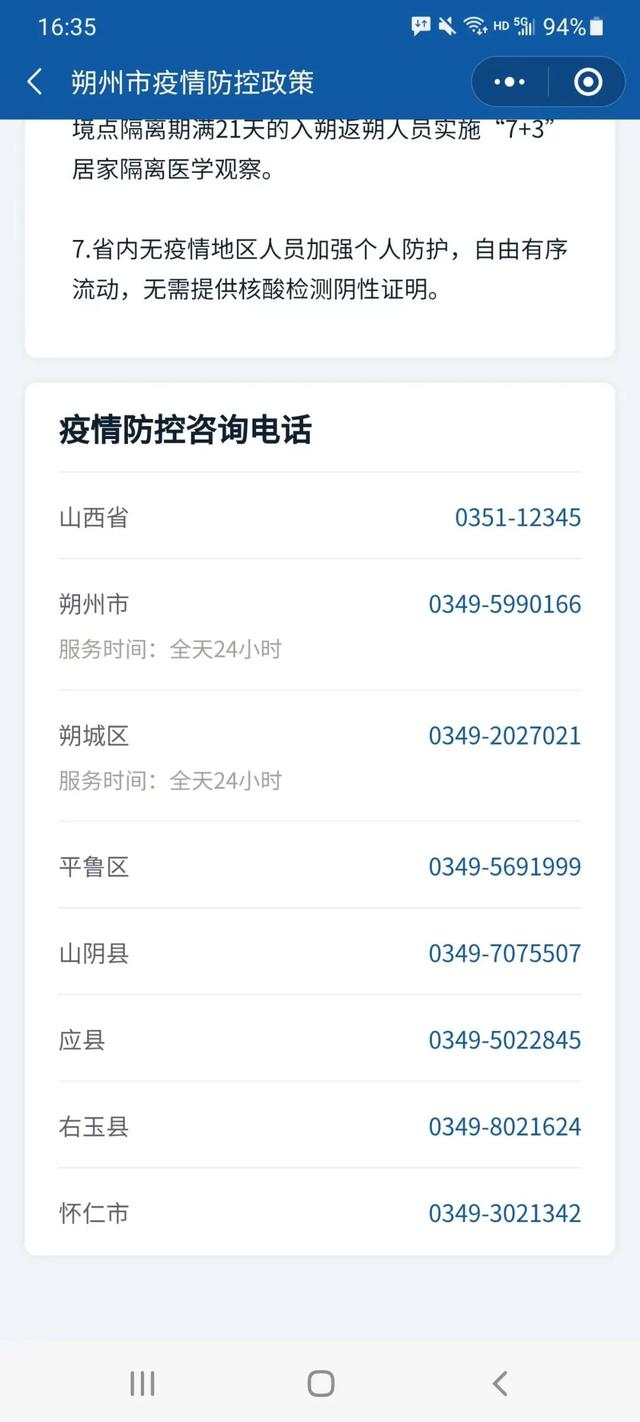Dial 山阴县 number 0349-7075507
Viewport: 640px width, 1422px height.
coord(504,953)
